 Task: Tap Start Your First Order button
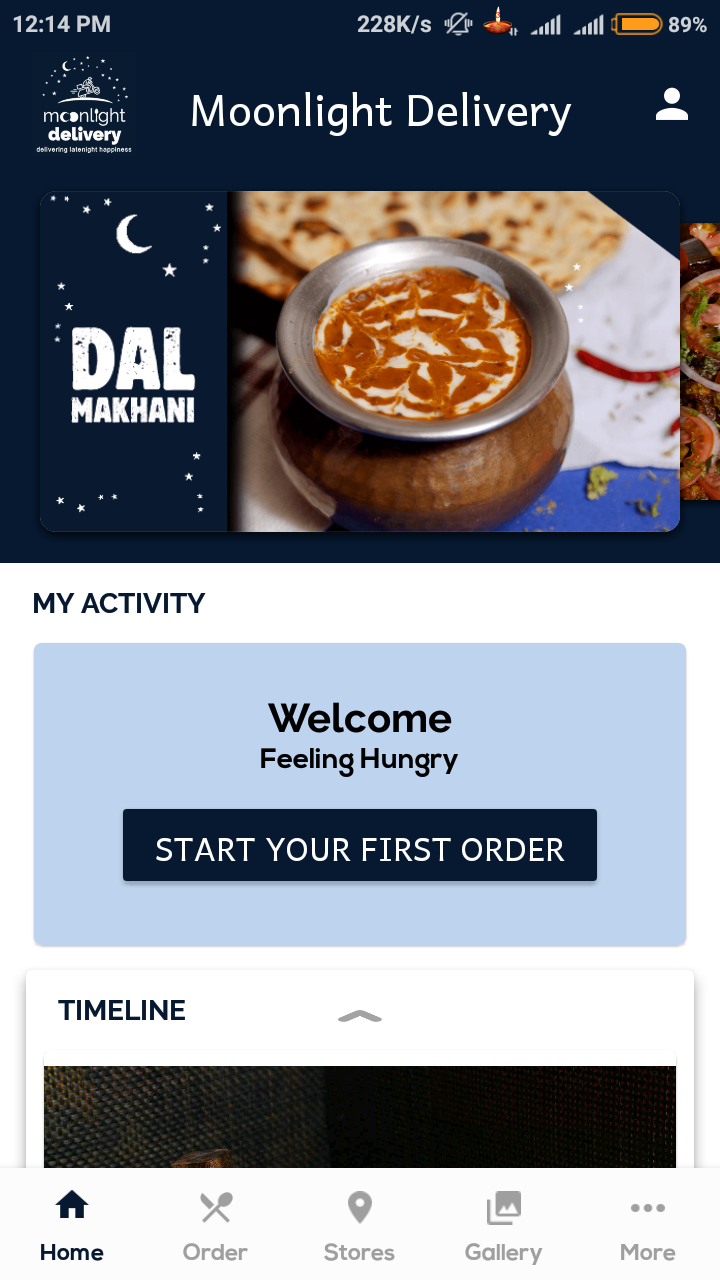[x=360, y=846]
